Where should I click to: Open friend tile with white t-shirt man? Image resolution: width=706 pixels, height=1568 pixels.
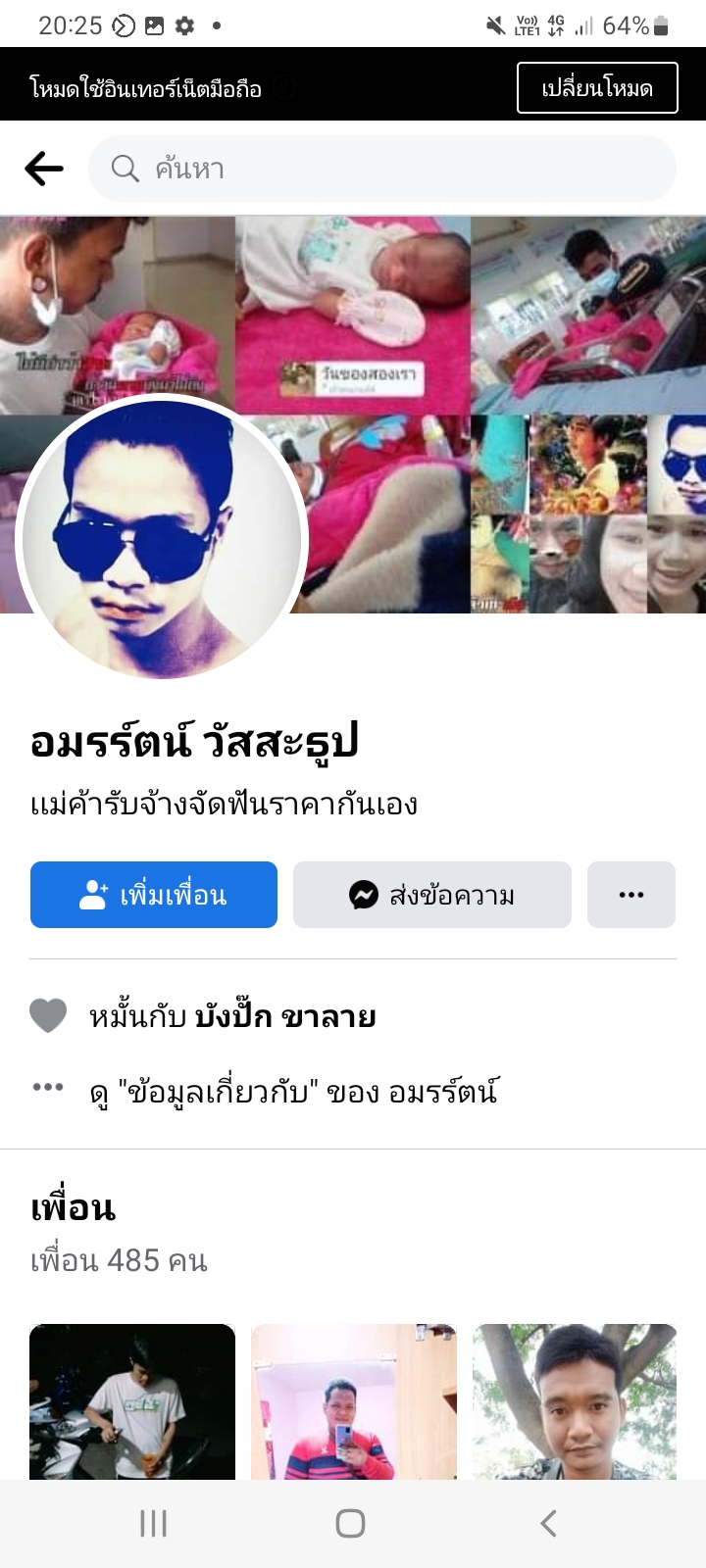click(x=132, y=1401)
